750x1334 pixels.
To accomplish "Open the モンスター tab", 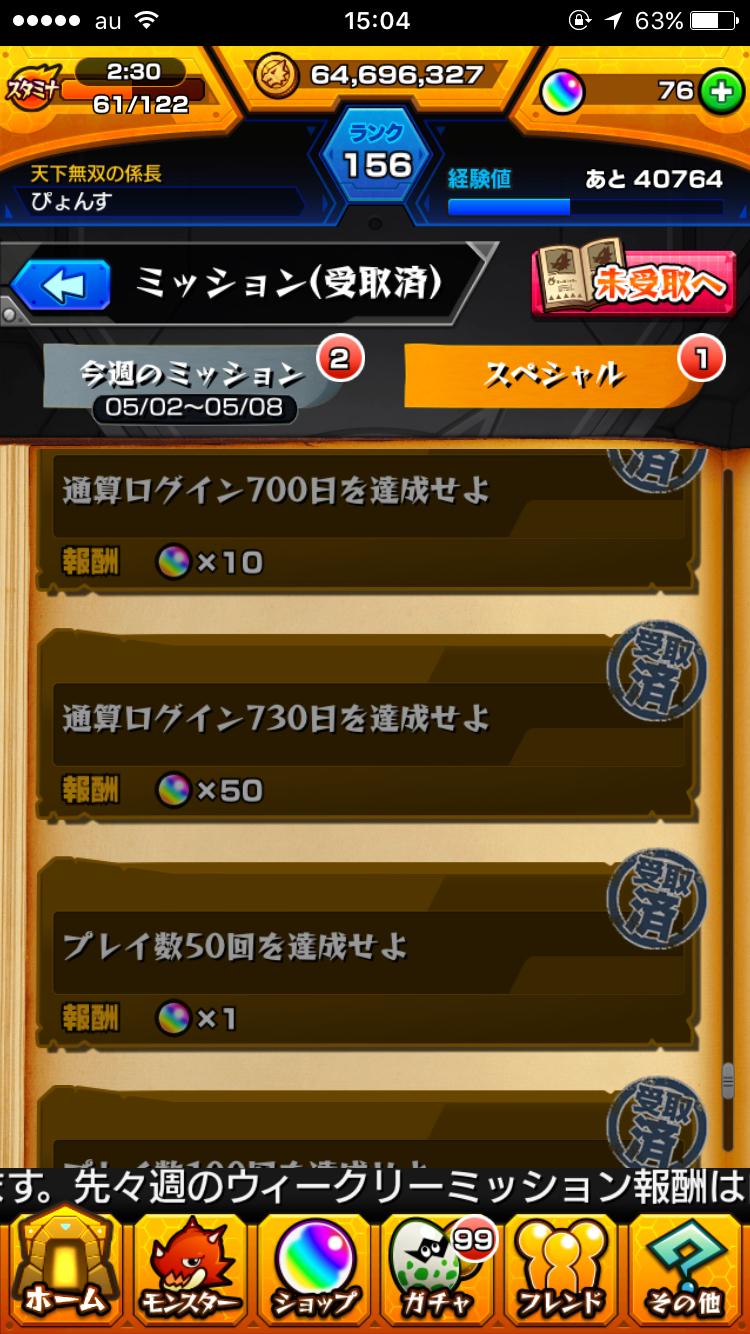I will click(190, 1265).
